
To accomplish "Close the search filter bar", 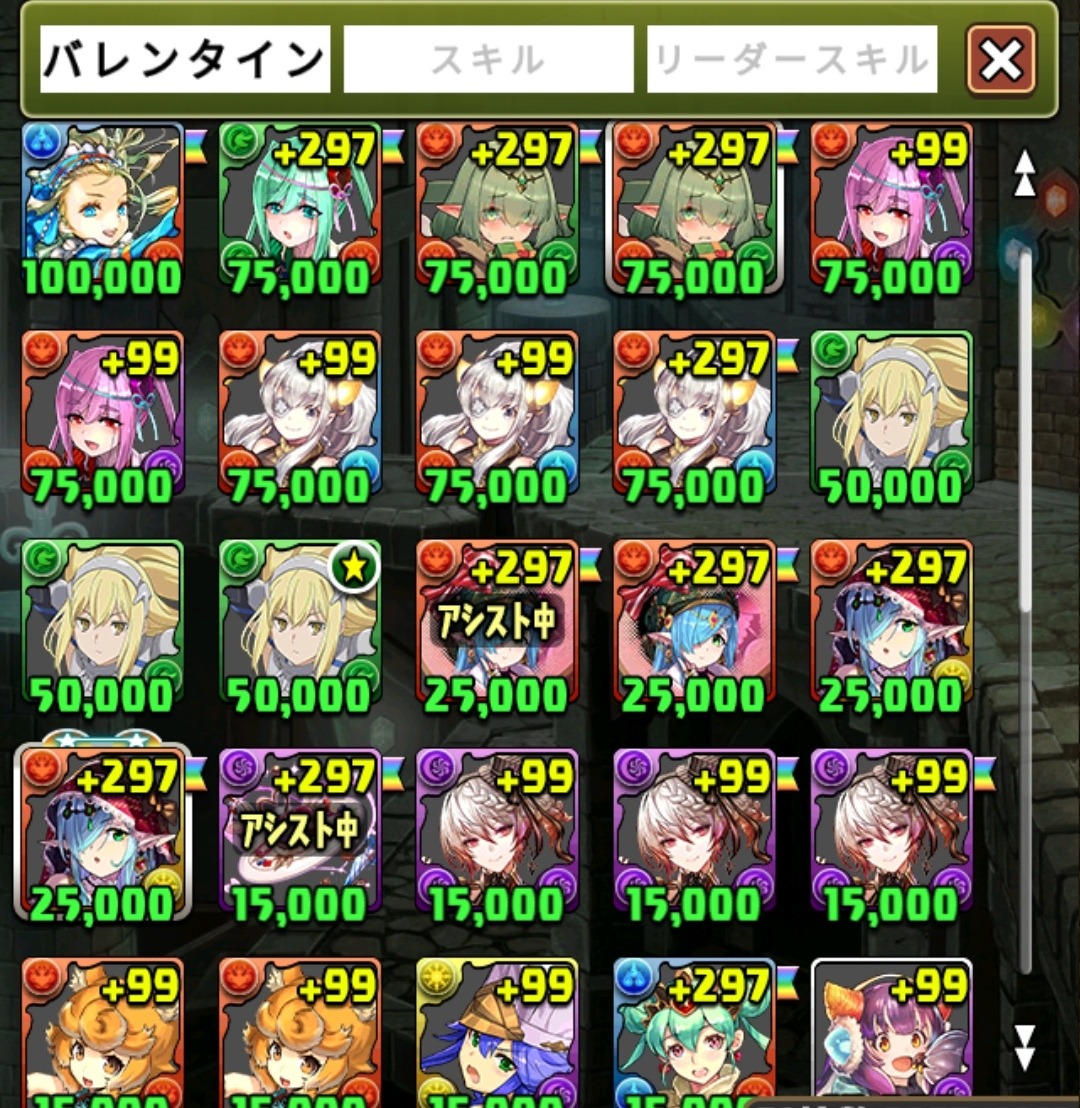I will coord(1000,62).
